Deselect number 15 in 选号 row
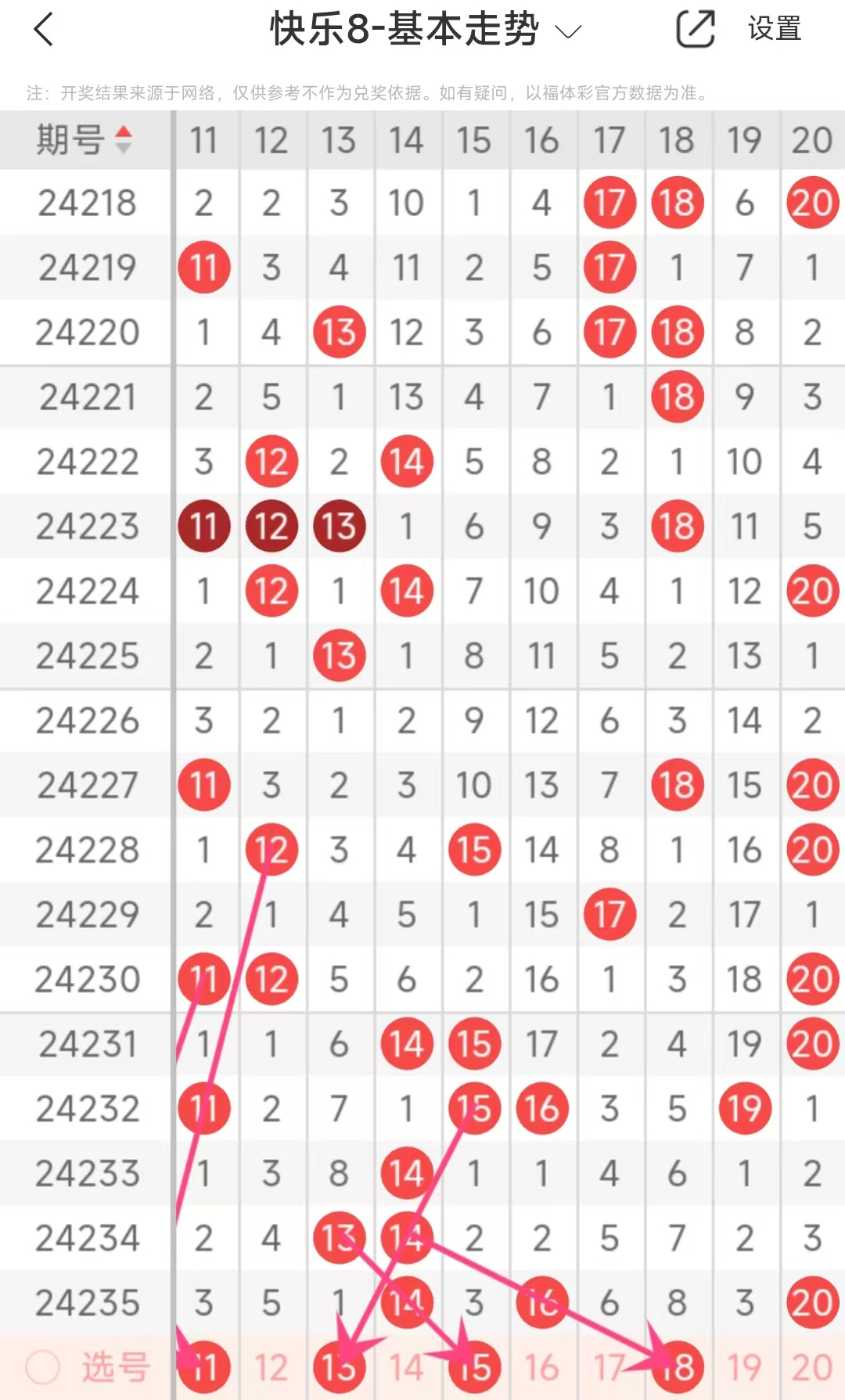This screenshot has width=845, height=1400. coord(474,1368)
